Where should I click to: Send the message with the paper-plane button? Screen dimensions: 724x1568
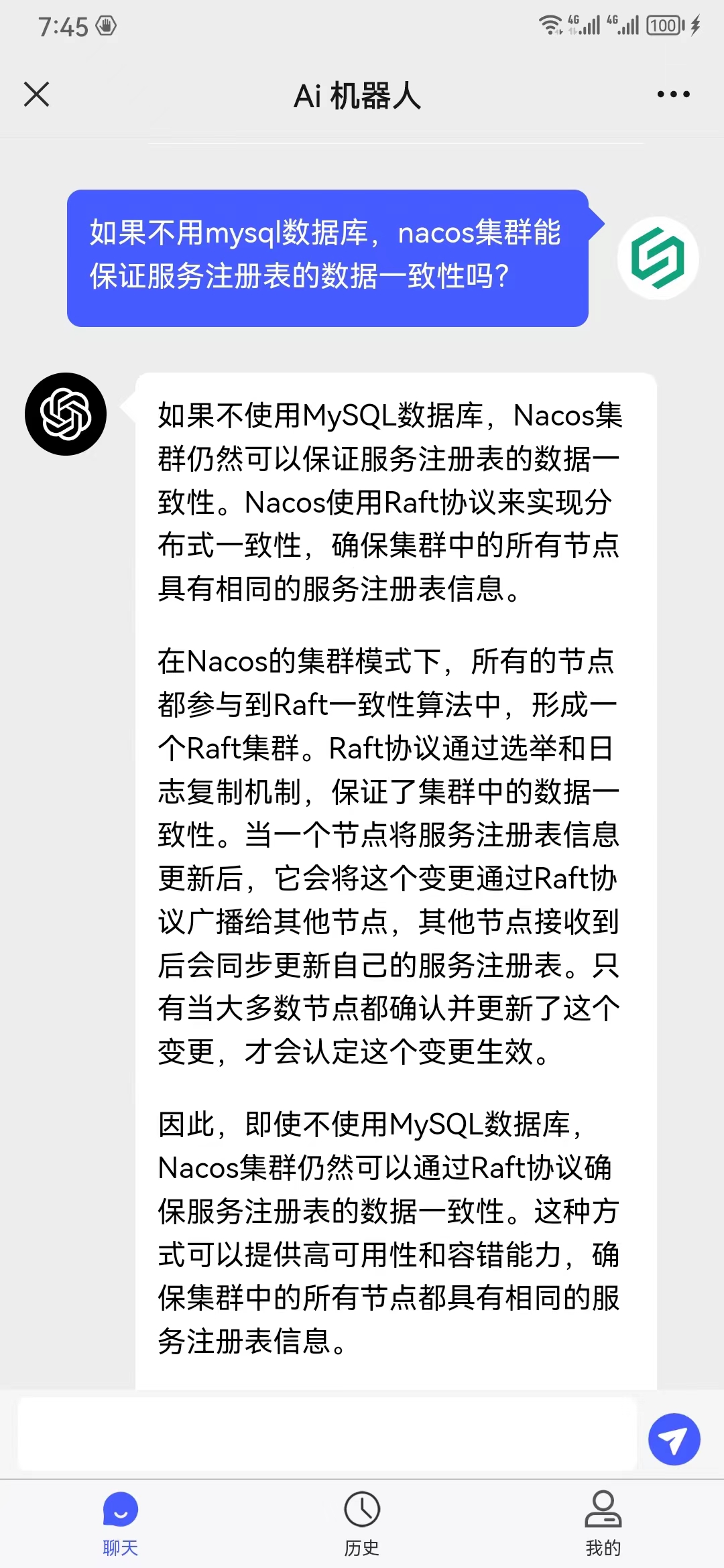[x=674, y=1439]
